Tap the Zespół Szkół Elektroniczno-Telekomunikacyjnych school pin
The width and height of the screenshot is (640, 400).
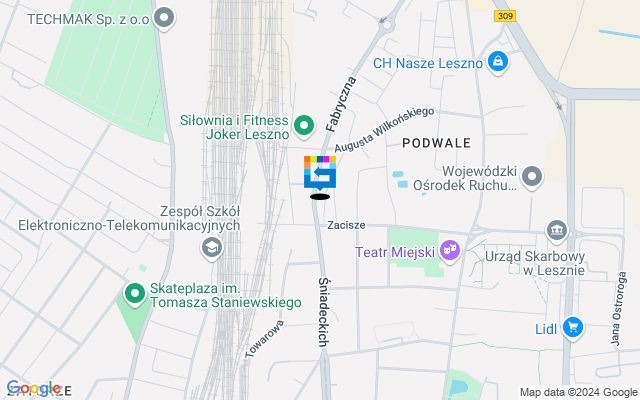point(211,248)
